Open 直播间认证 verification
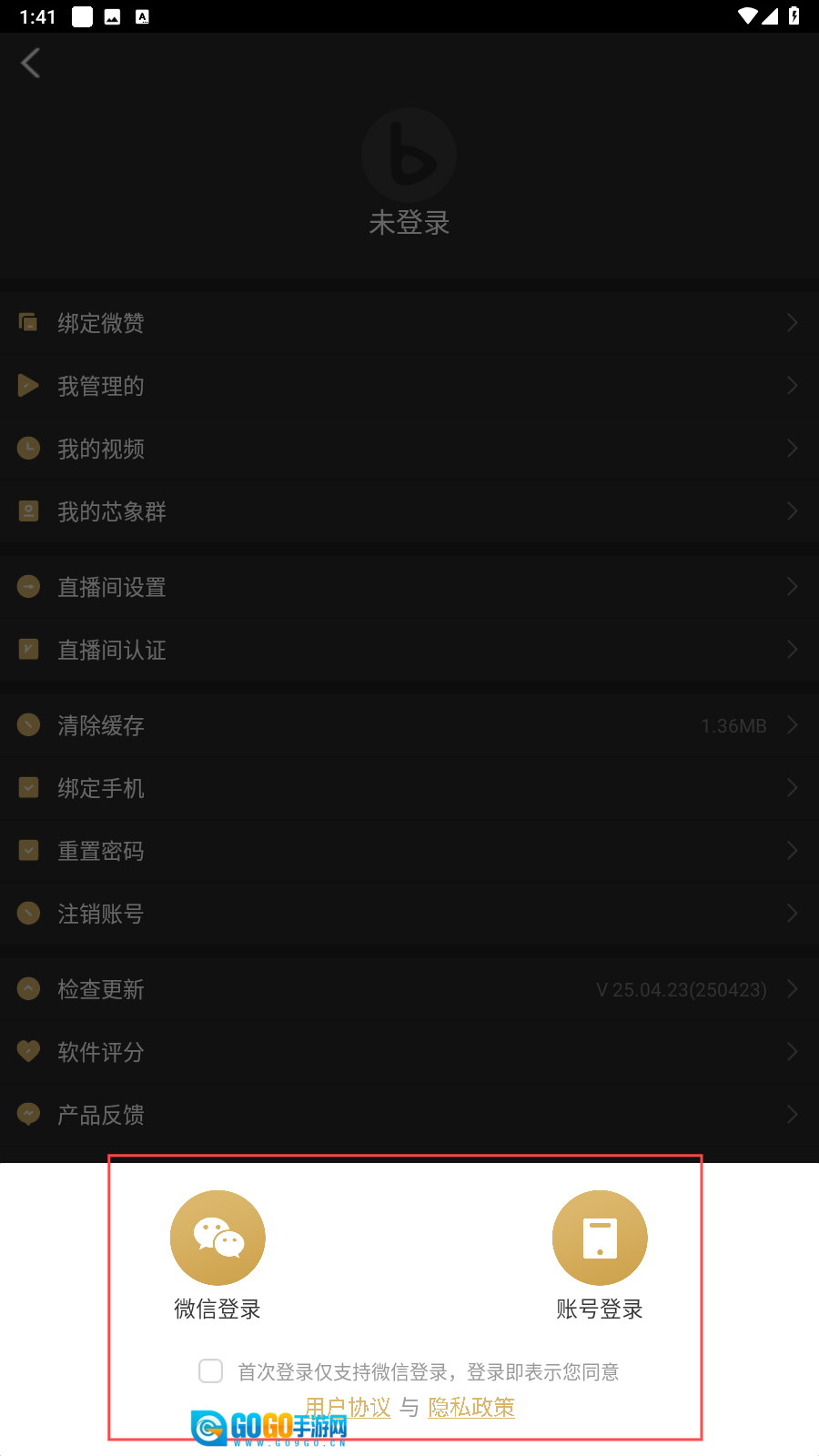819x1456 pixels. click(409, 650)
